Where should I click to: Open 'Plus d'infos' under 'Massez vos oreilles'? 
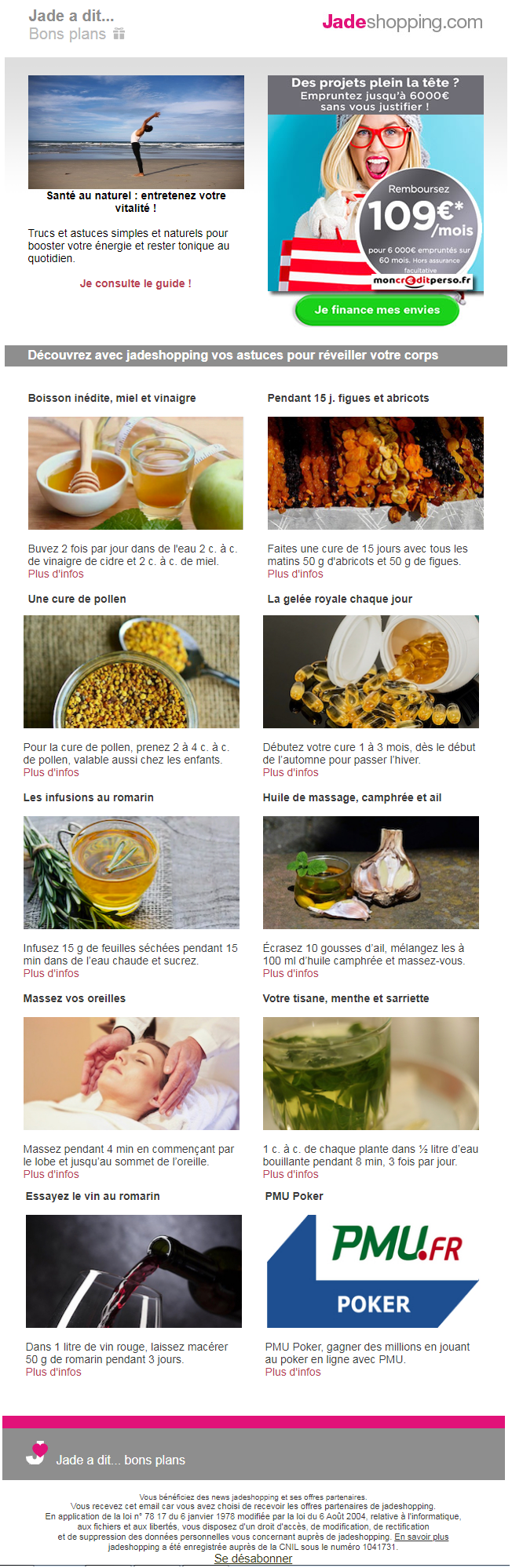51,1174
